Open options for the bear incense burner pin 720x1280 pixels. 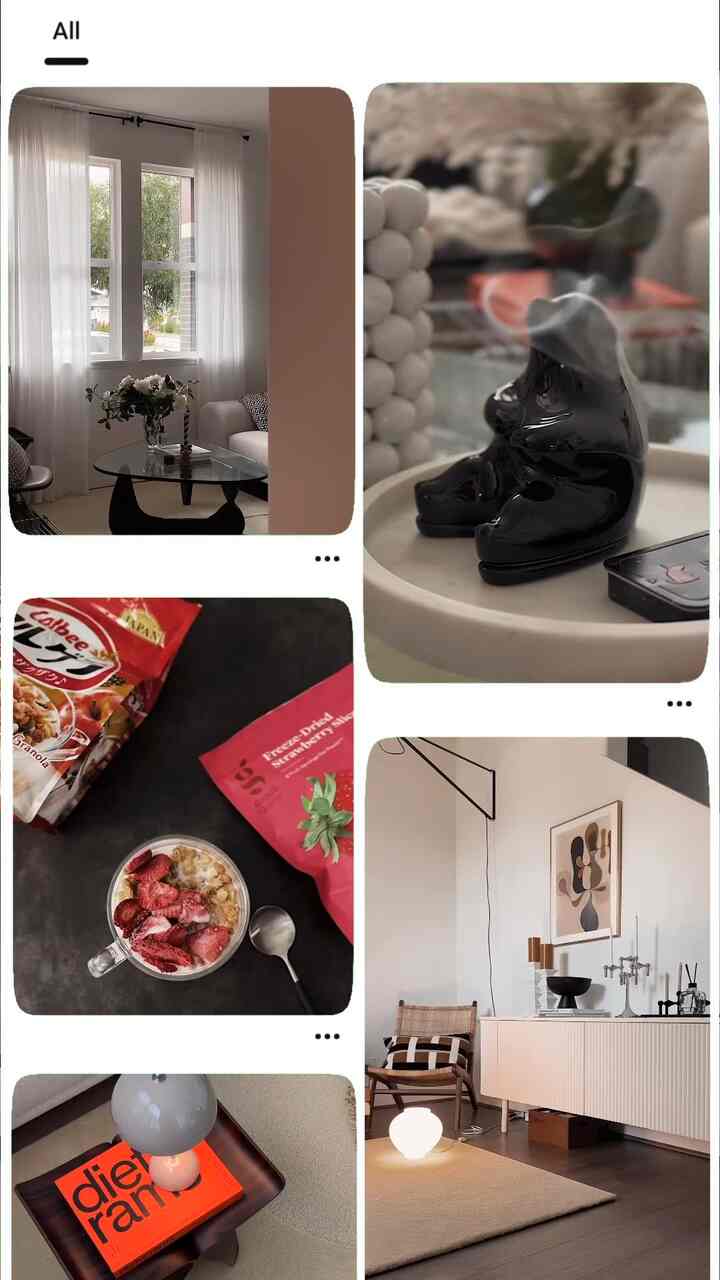coord(679,704)
